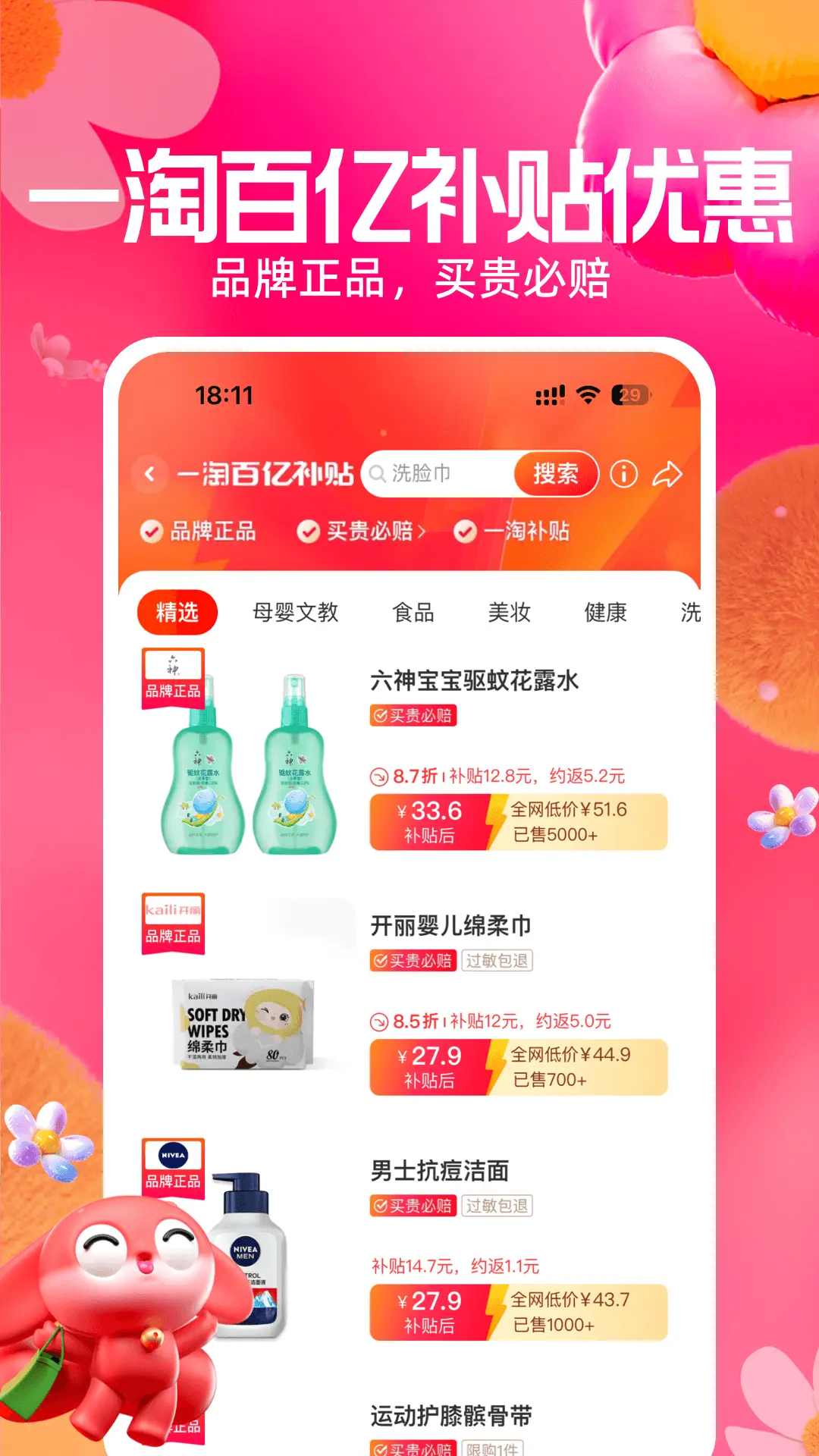Viewport: 819px width, 1456px height.
Task: Open the 母婴文教 tab
Action: pos(294,613)
